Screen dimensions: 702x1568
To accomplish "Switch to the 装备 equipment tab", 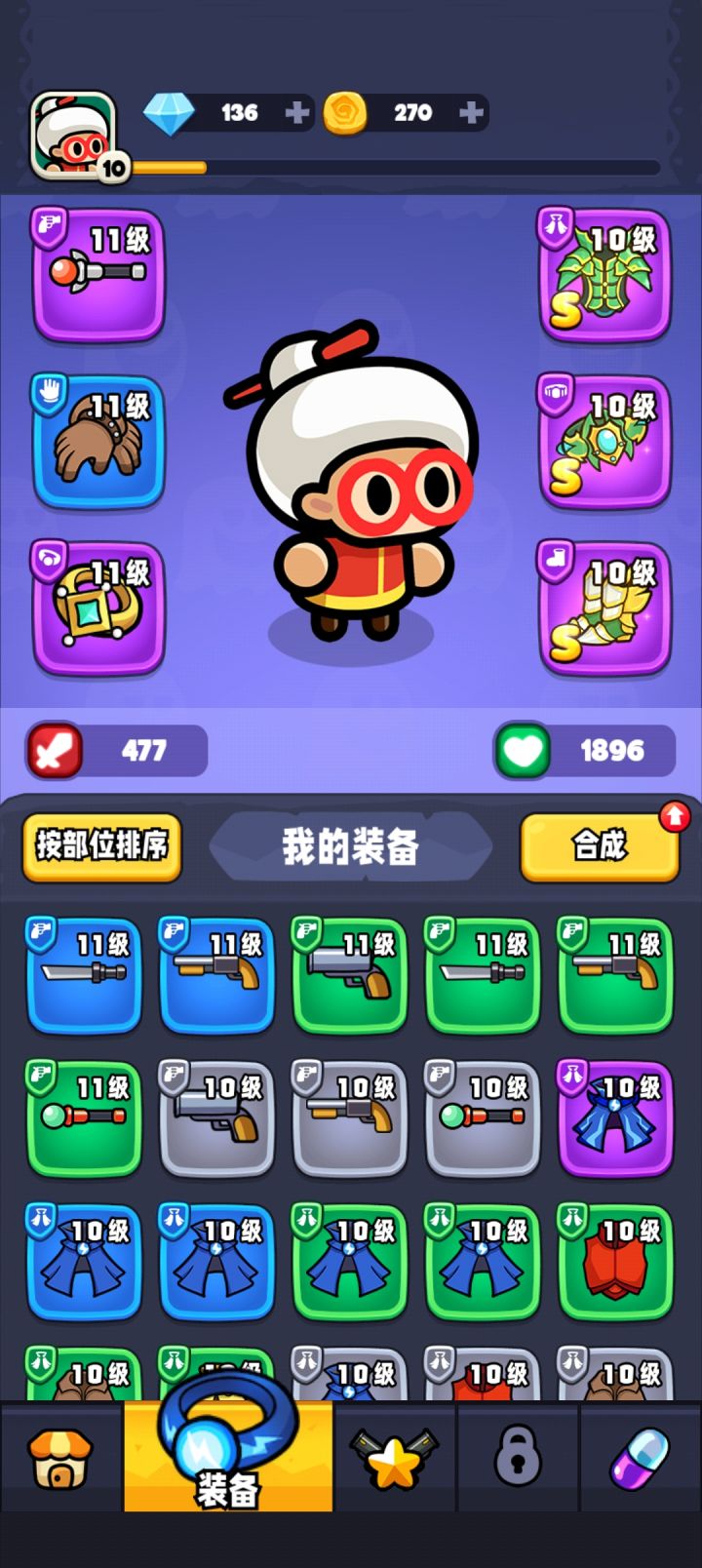I will [x=226, y=1457].
